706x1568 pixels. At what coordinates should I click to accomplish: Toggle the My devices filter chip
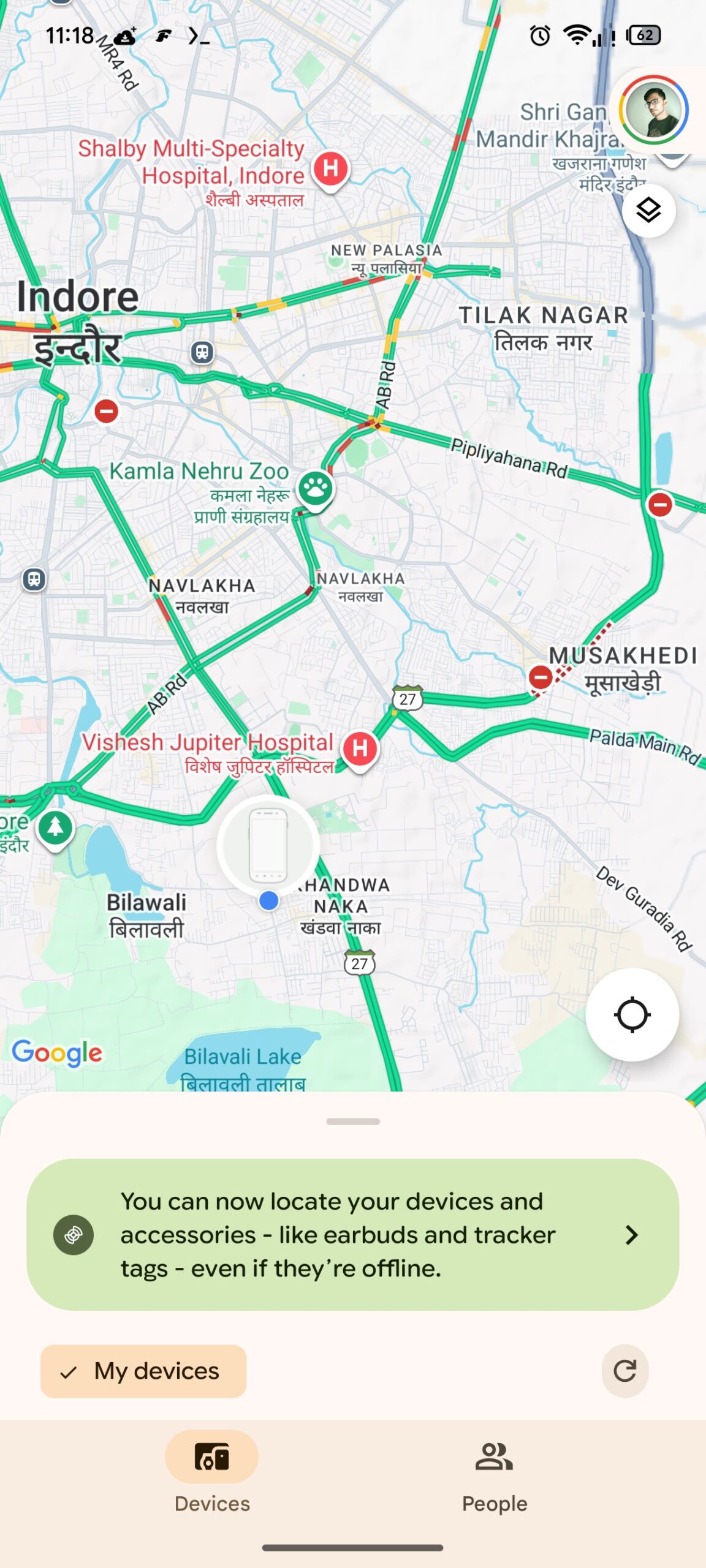coord(143,1371)
